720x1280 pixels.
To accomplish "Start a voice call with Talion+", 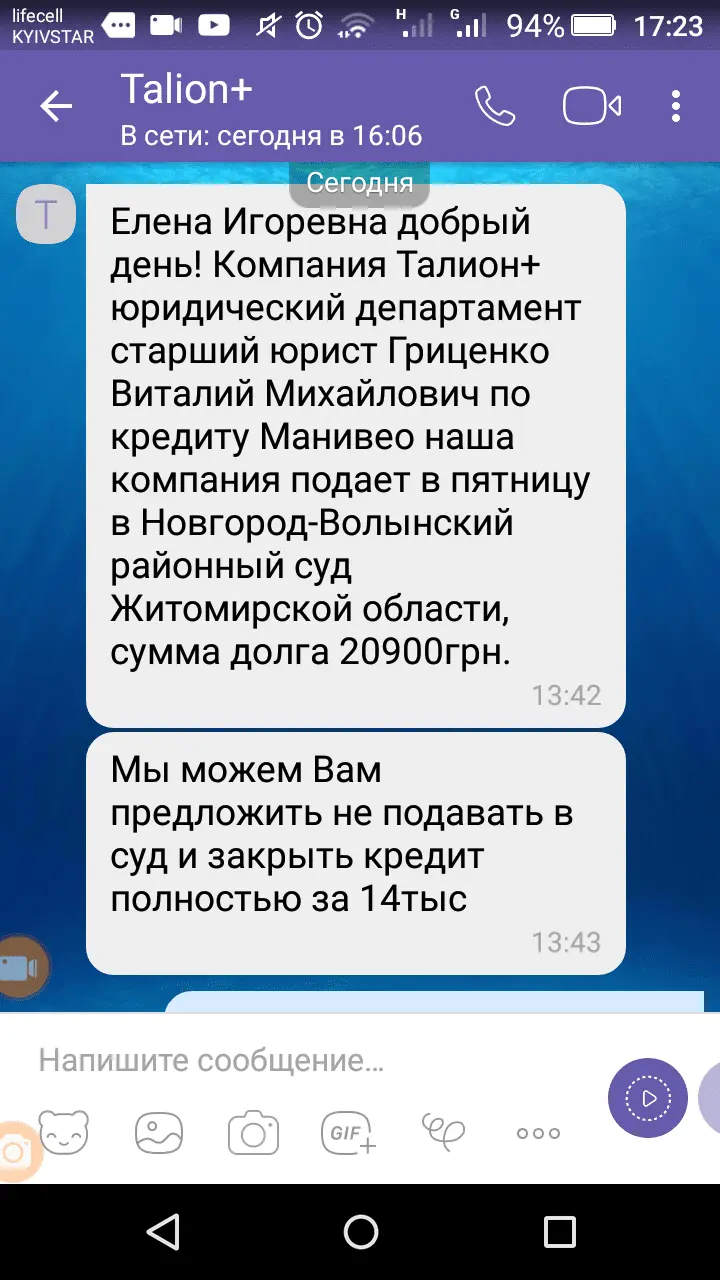I will click(x=494, y=106).
